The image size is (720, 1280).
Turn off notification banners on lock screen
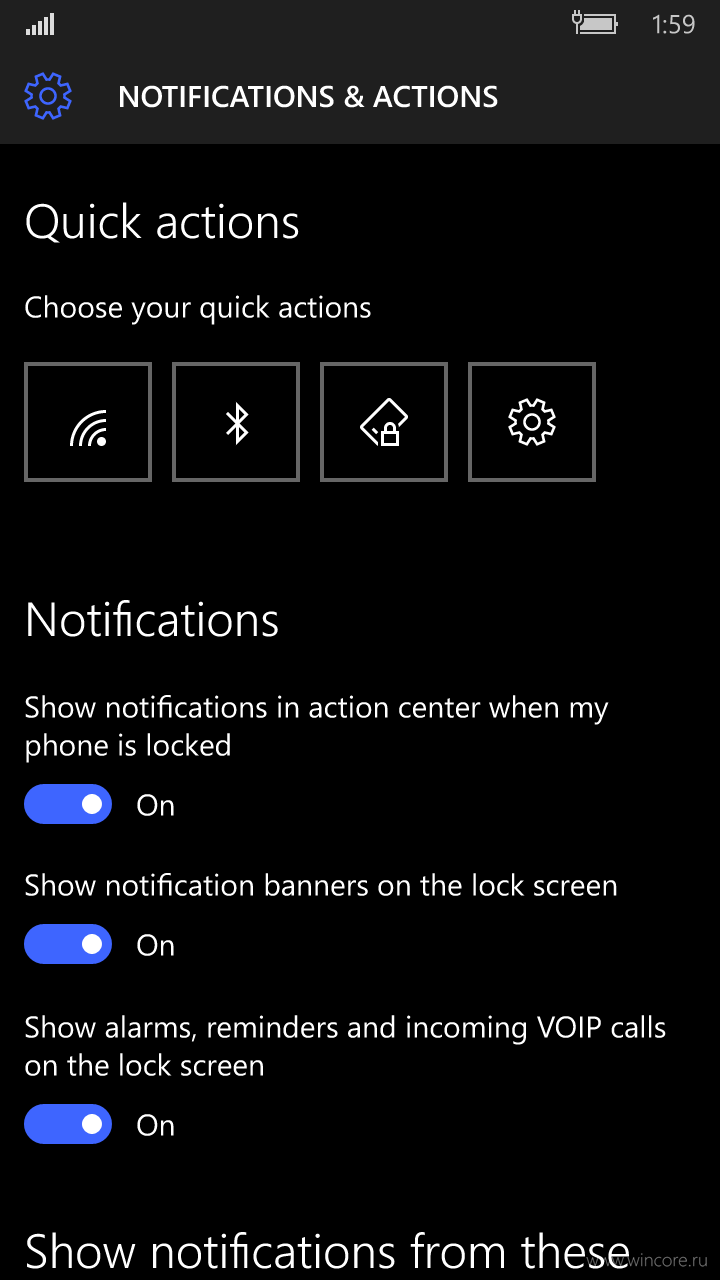coord(68,944)
